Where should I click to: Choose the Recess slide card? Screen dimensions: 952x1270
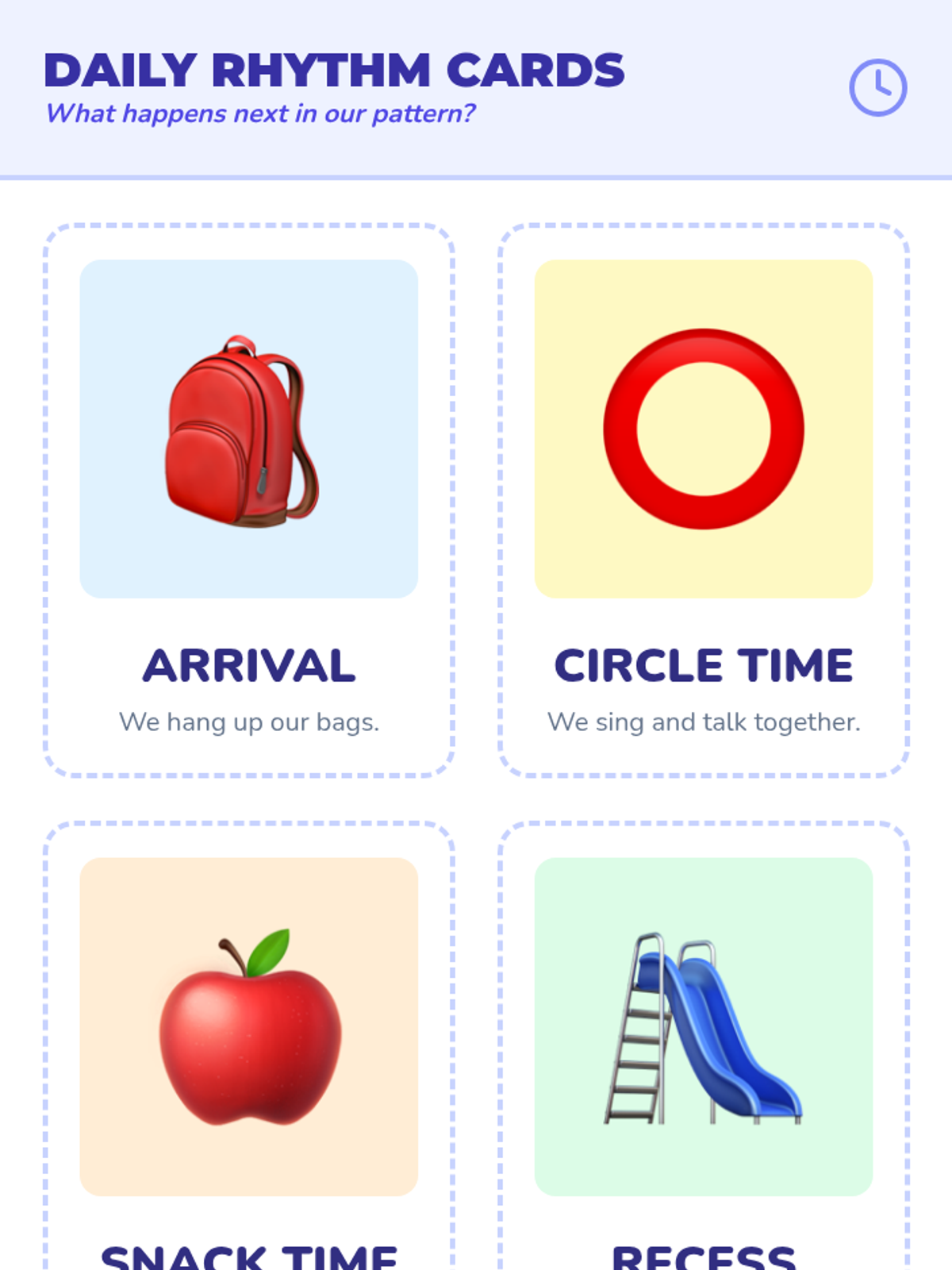703,1046
